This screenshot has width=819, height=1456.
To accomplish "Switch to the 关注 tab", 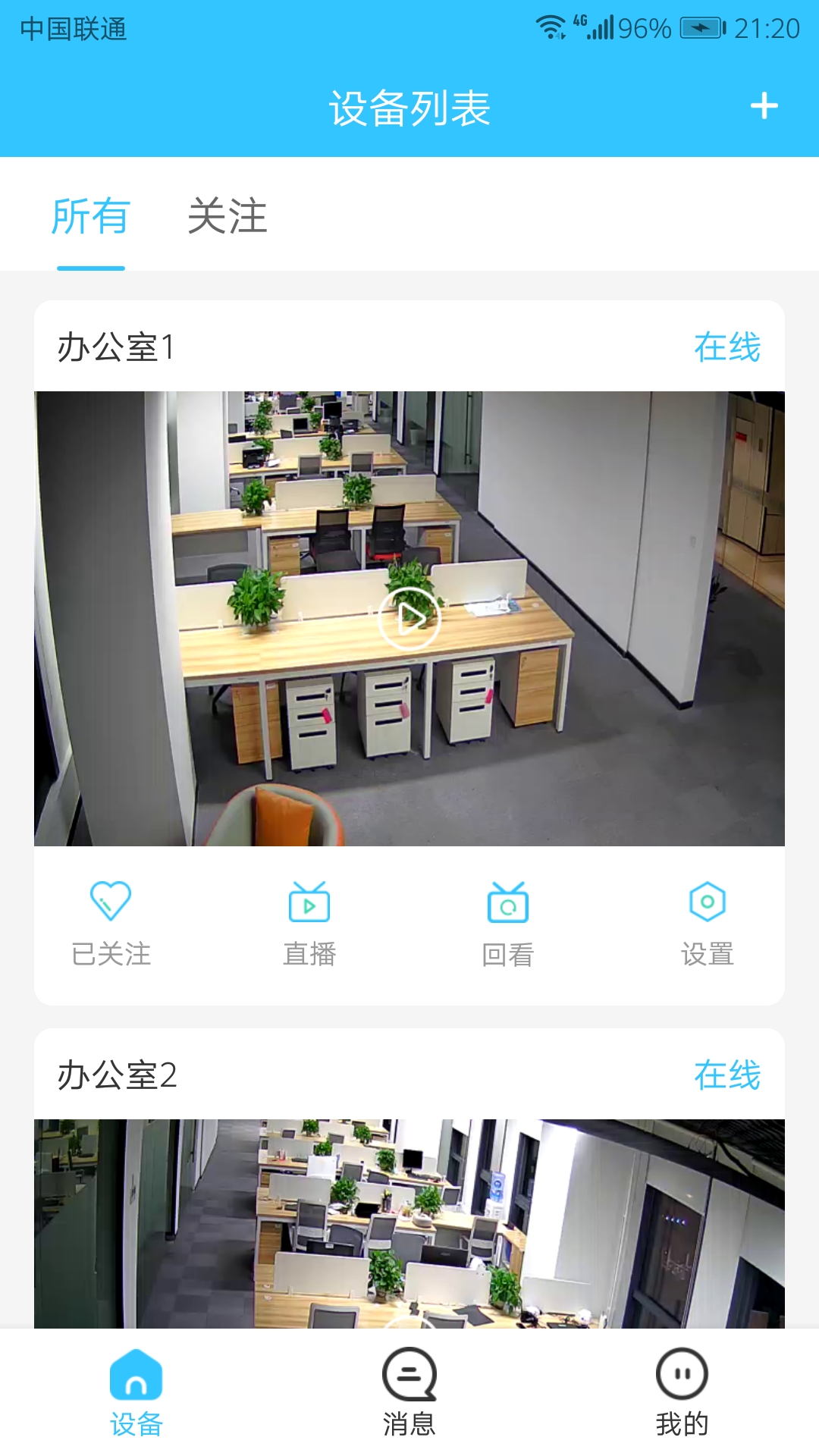I will pyautogui.click(x=227, y=216).
